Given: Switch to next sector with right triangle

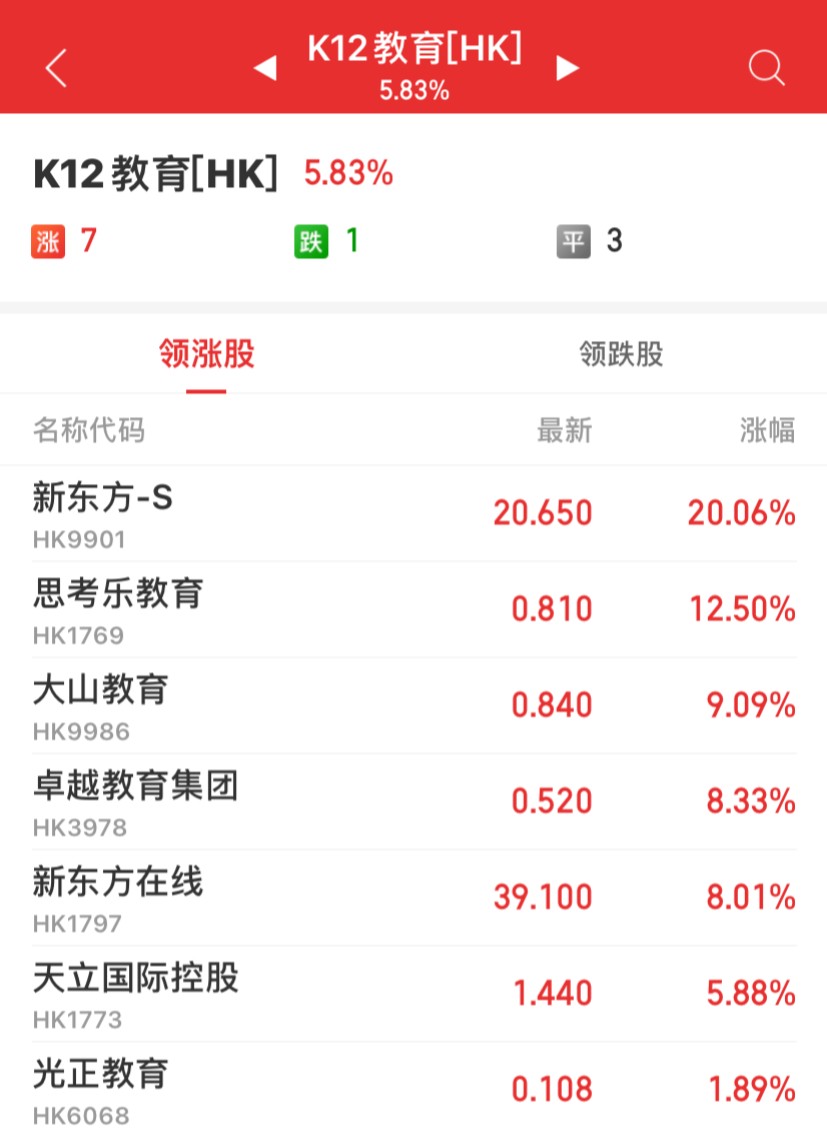Looking at the screenshot, I should pyautogui.click(x=568, y=68).
